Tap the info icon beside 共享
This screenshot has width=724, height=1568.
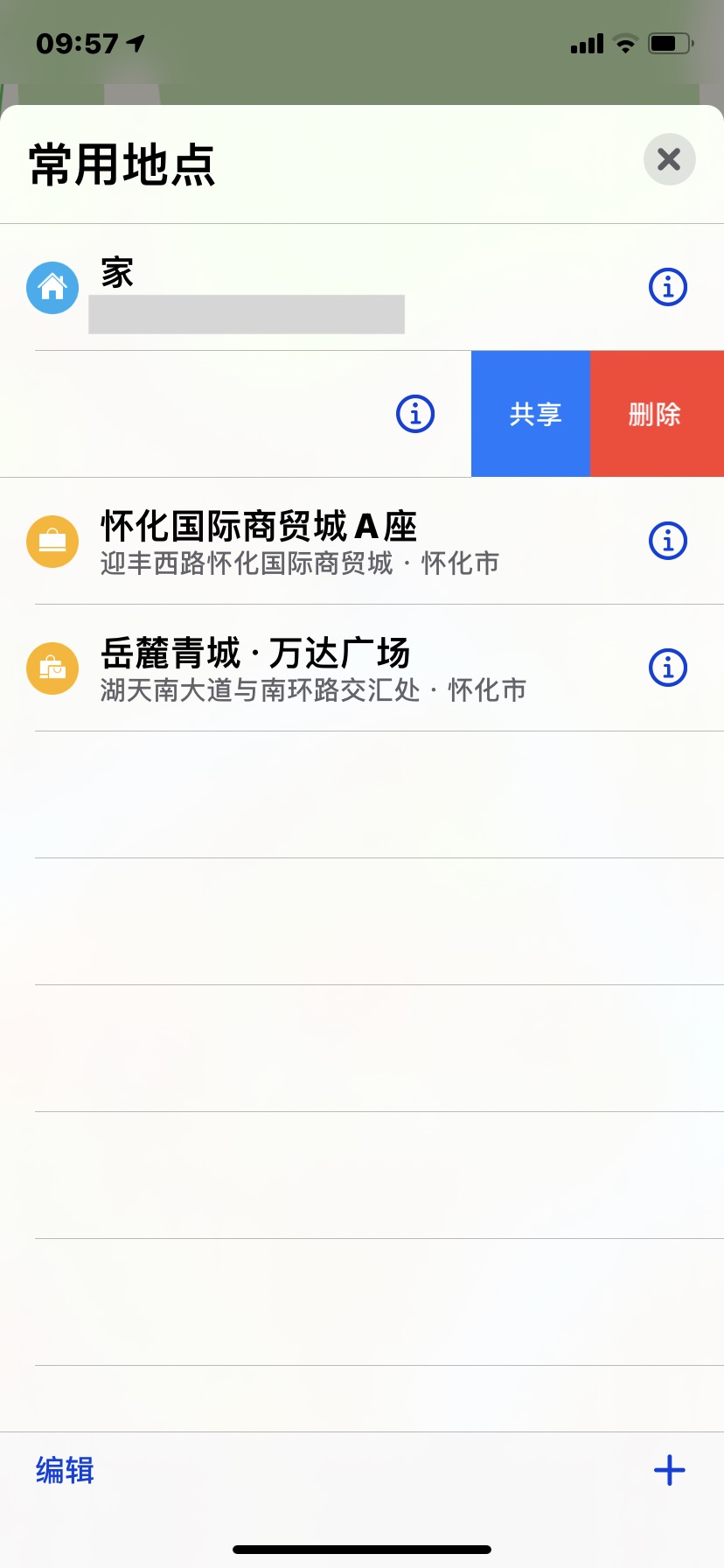415,414
